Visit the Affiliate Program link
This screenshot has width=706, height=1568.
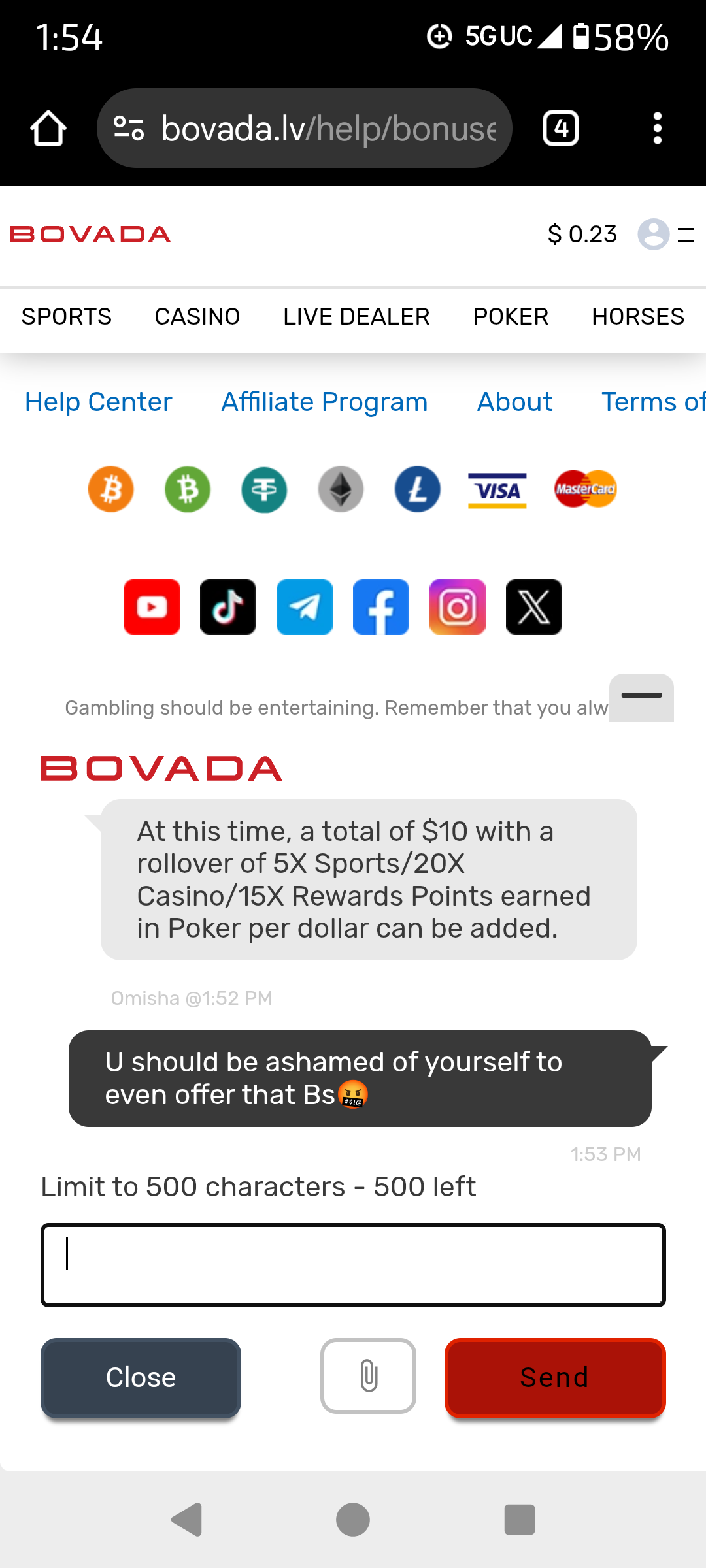pyautogui.click(x=324, y=402)
